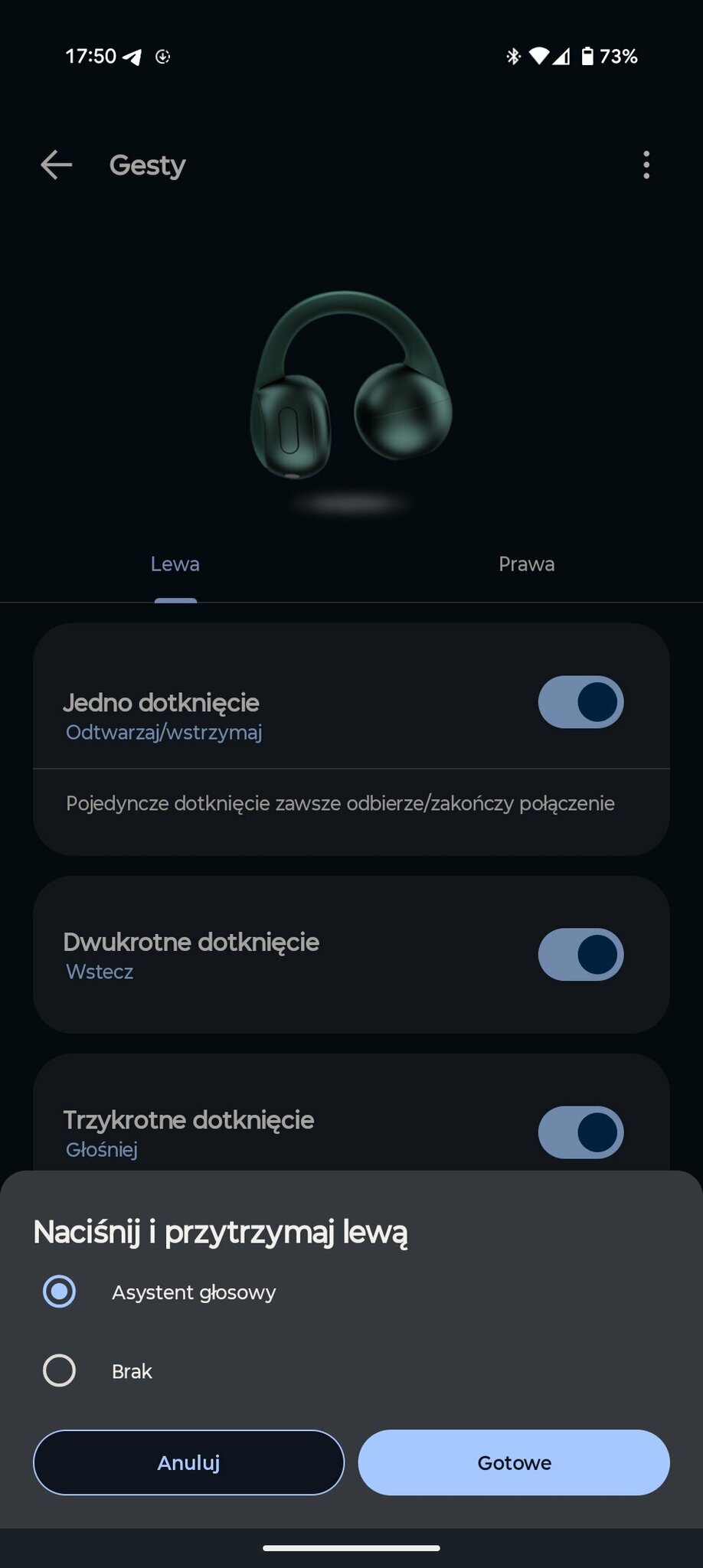Disable the Dwukrotne dotknięcie switch
703x1568 pixels.
click(580, 955)
